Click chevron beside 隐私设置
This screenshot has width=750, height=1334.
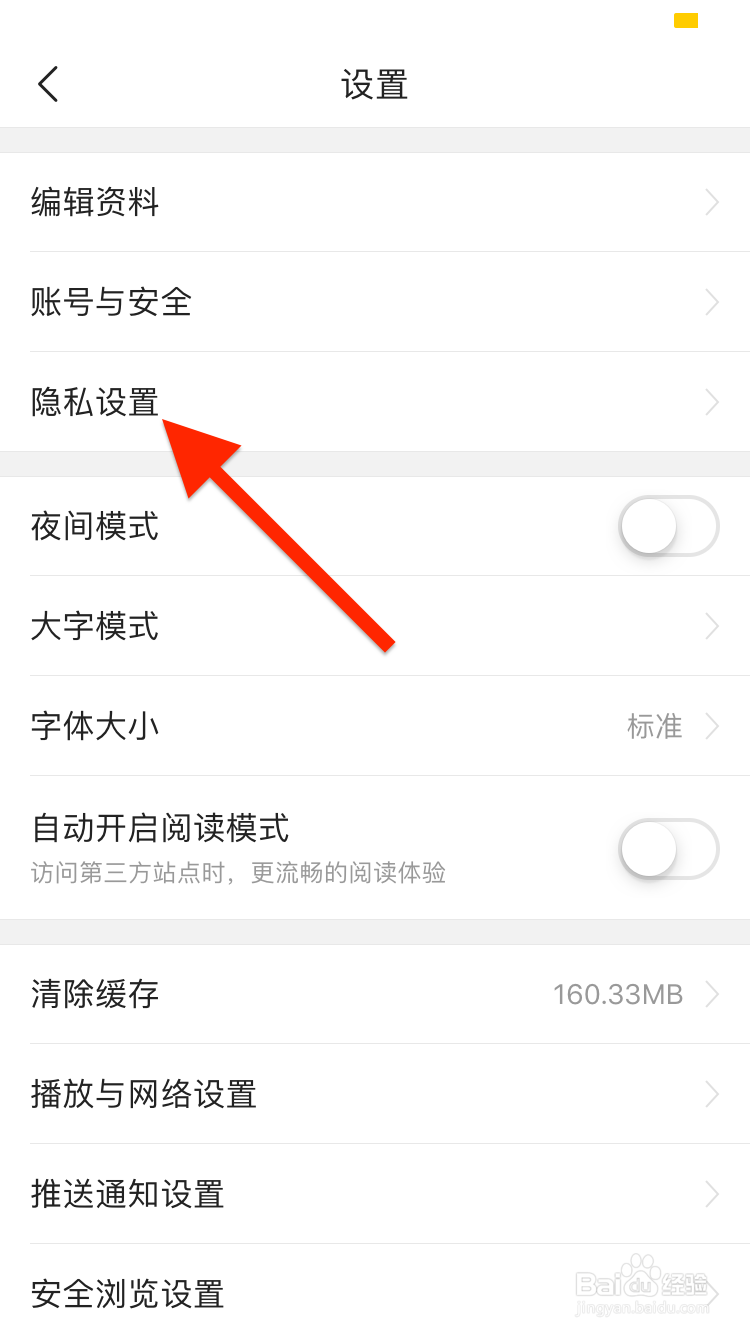[712, 402]
